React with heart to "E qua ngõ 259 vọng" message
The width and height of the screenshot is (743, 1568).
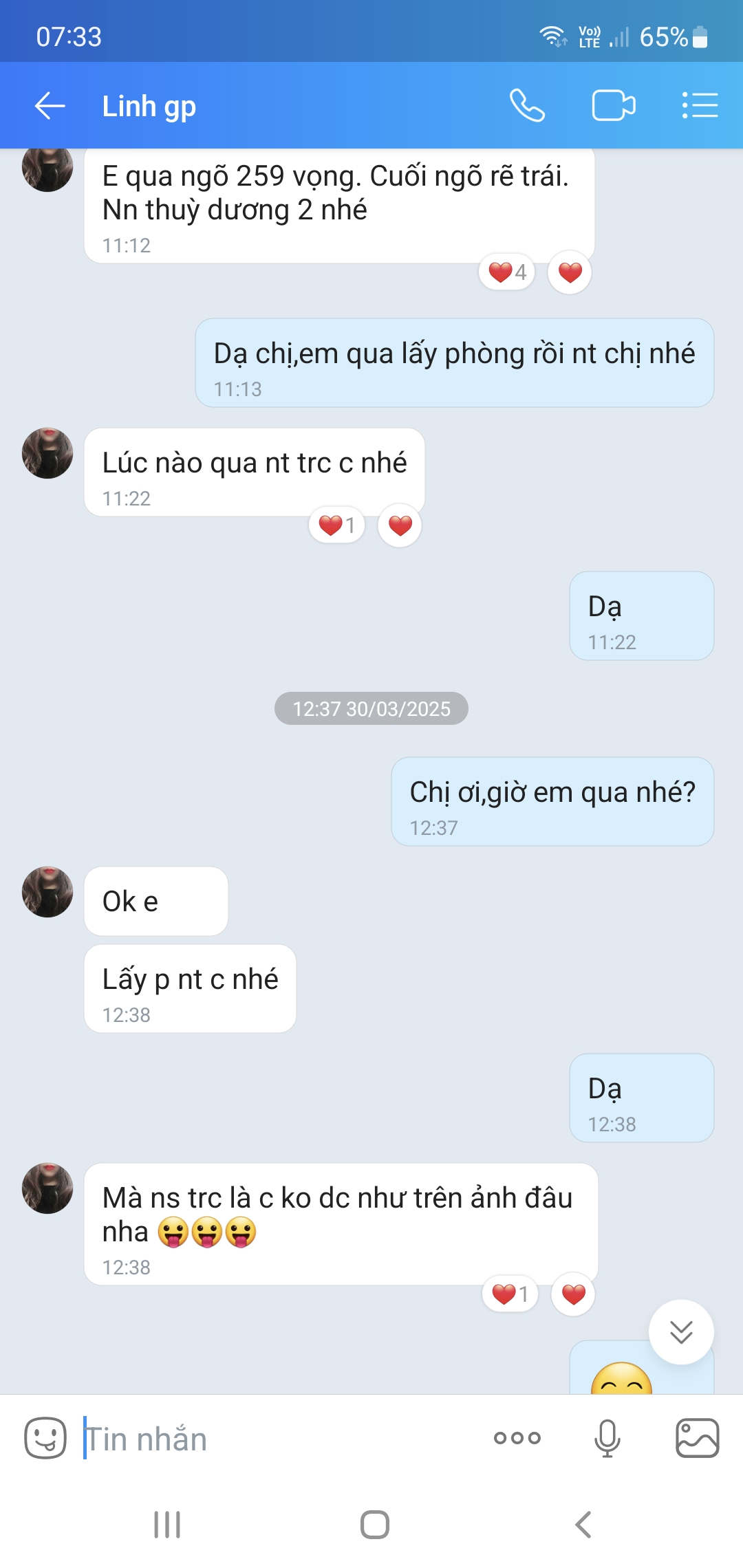click(x=570, y=272)
